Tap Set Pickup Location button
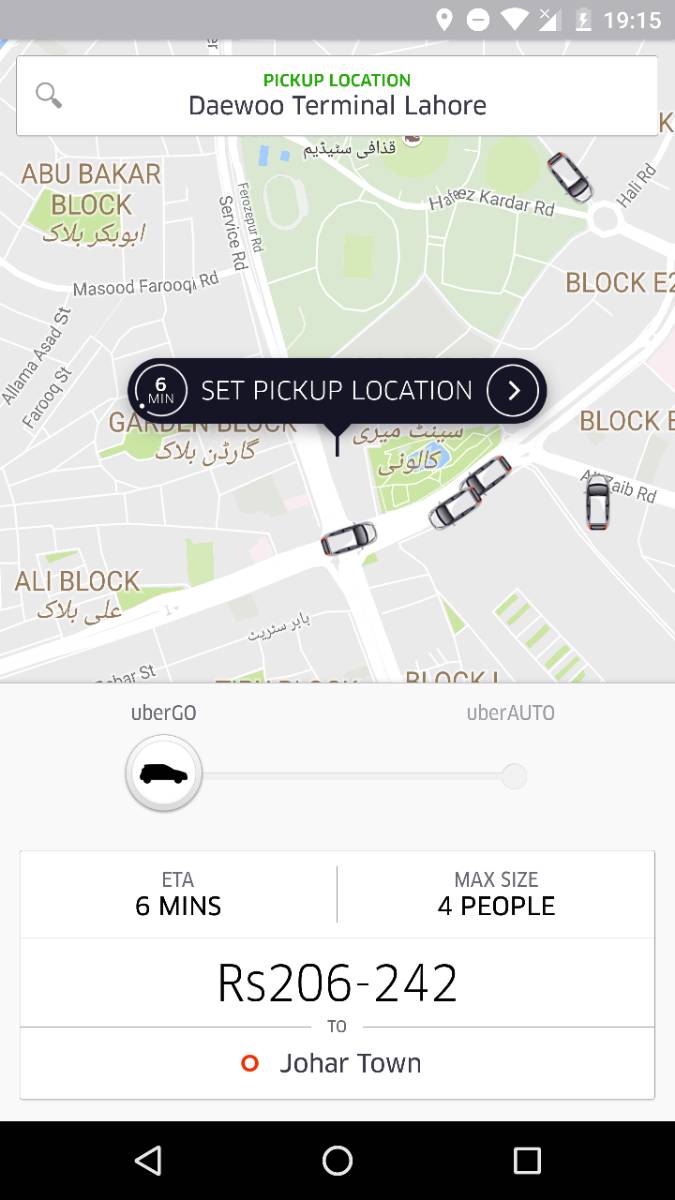 click(x=337, y=390)
